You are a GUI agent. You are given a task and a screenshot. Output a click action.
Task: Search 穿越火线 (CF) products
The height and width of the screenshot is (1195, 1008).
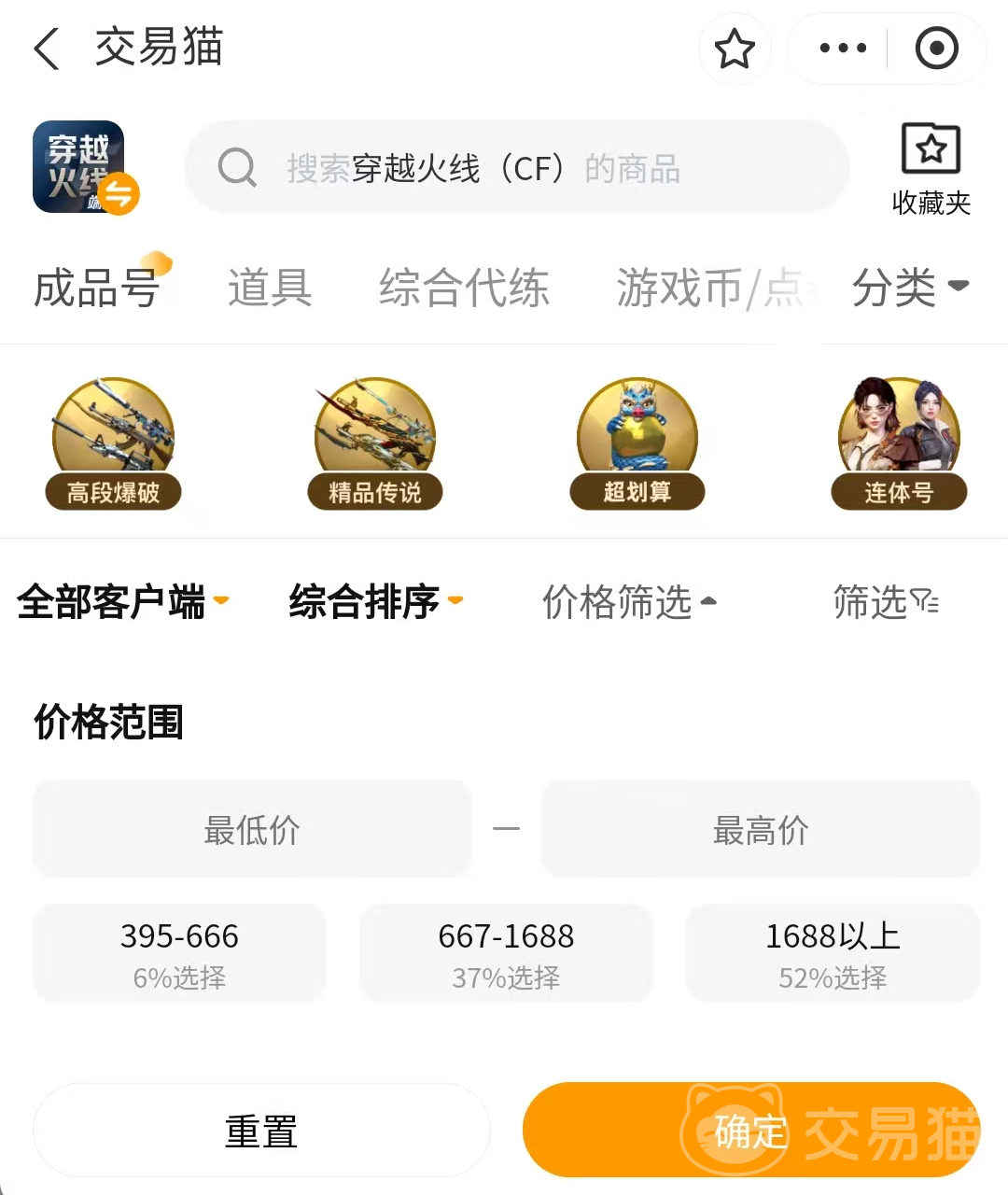[518, 168]
